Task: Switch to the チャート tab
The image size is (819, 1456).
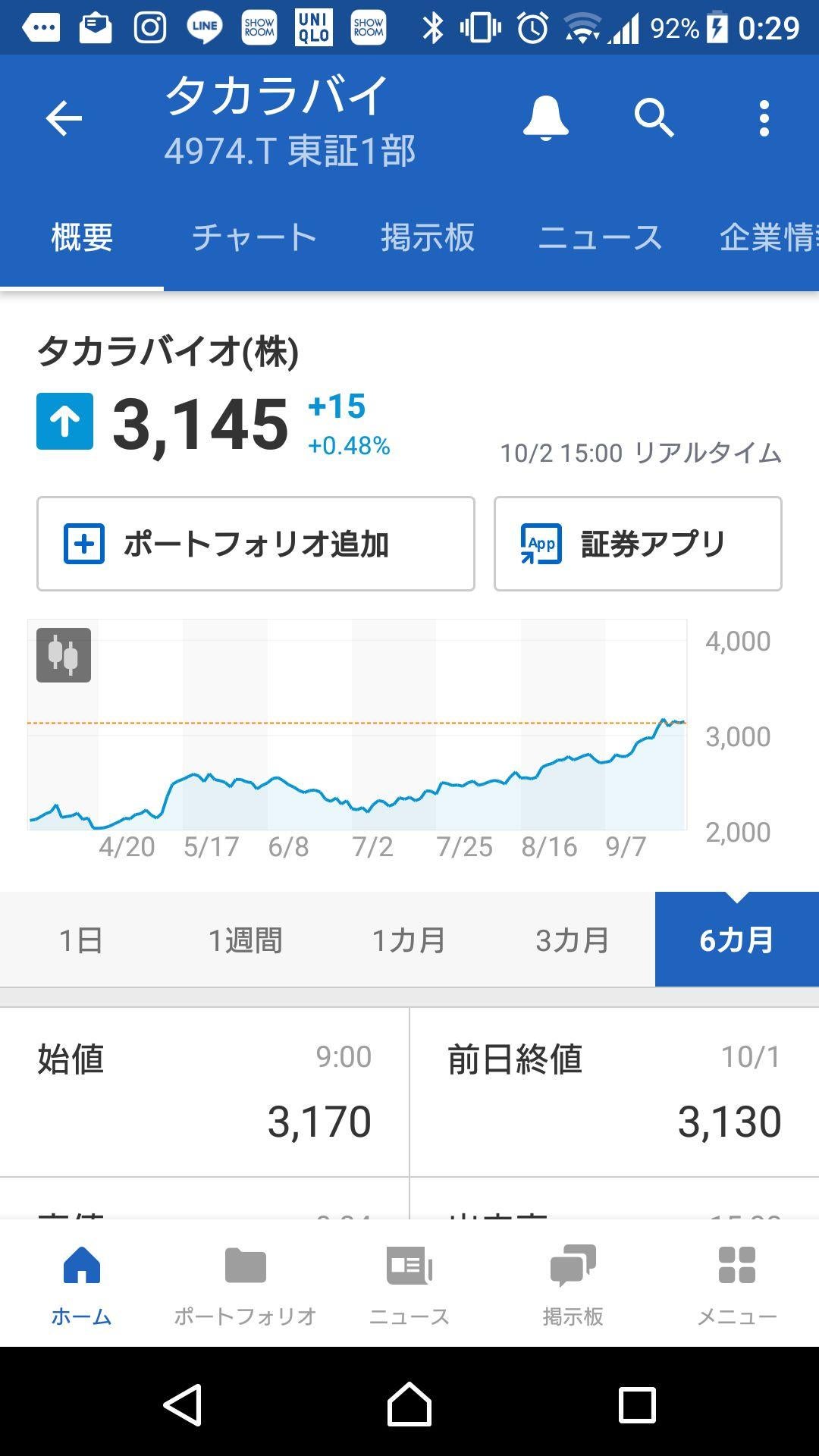Action: tap(255, 237)
